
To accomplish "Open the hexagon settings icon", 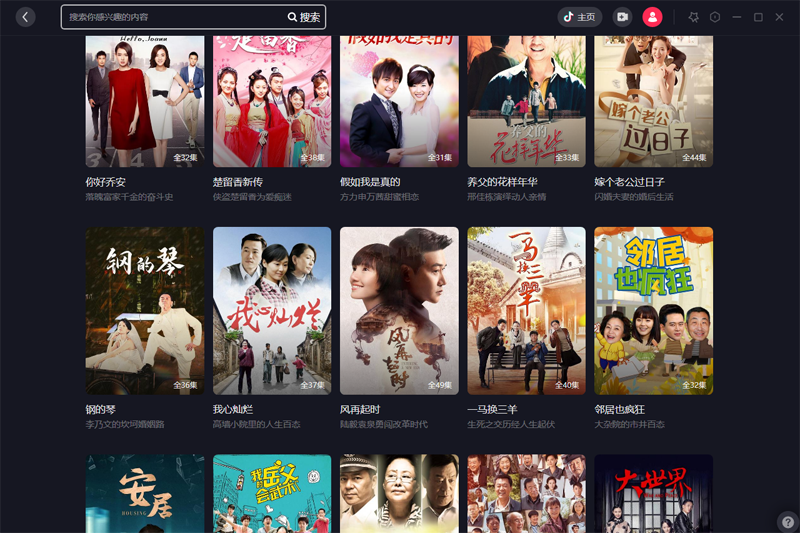I will tap(715, 17).
